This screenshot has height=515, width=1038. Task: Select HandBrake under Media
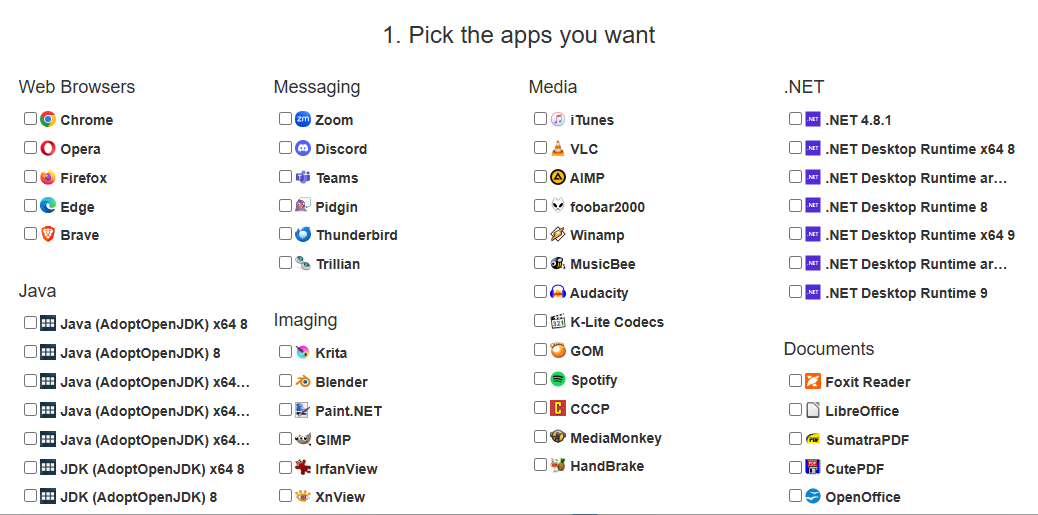[541, 465]
